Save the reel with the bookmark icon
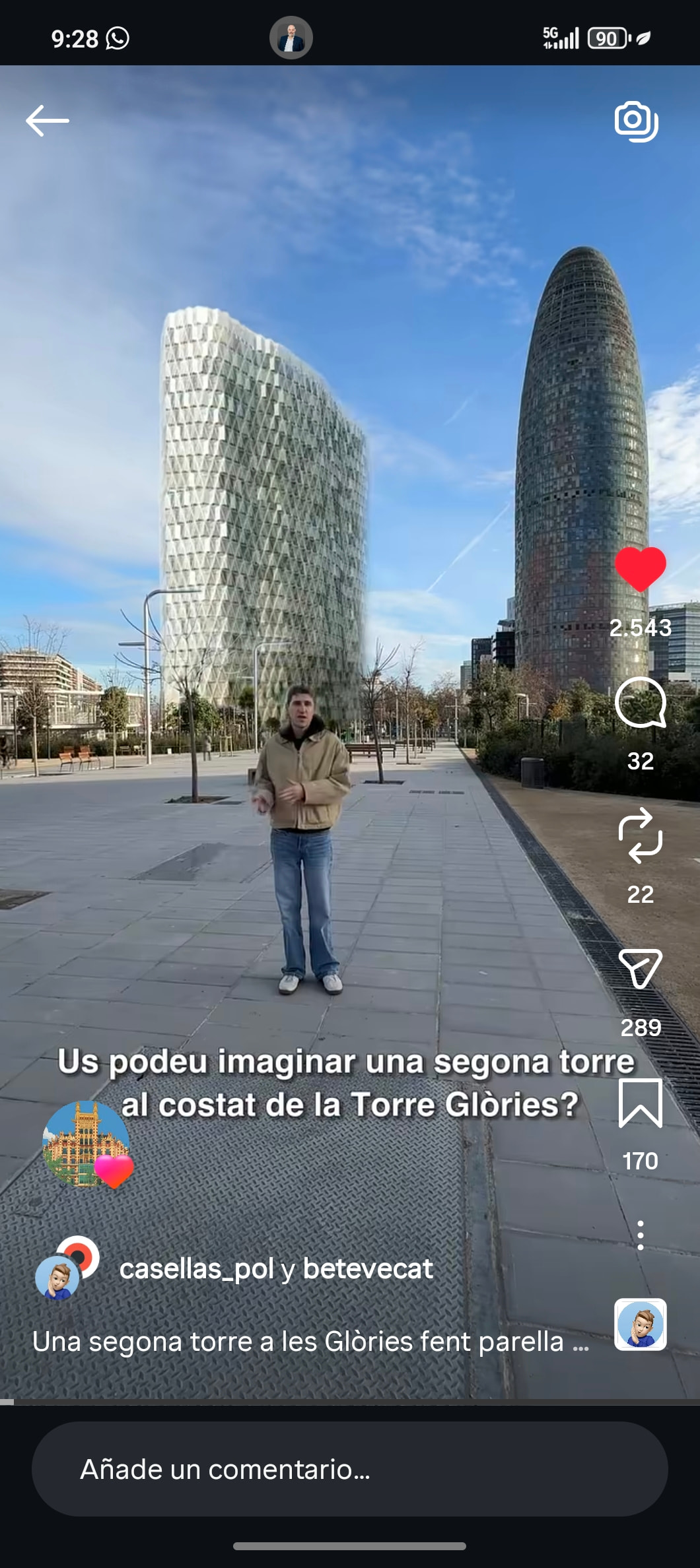The height and width of the screenshot is (1568, 700). [640, 1103]
